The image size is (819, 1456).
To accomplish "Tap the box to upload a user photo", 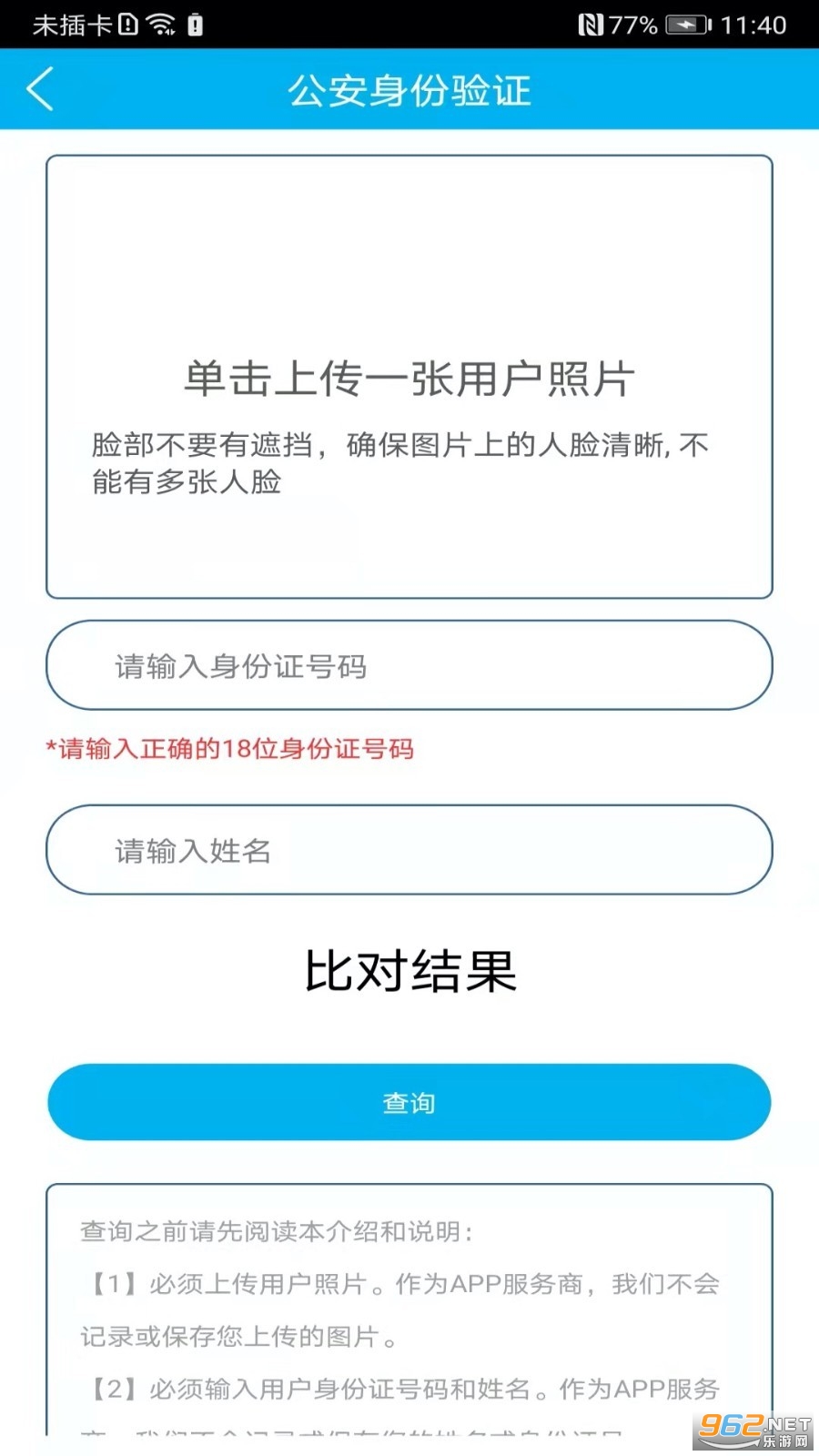I will pyautogui.click(x=409, y=377).
